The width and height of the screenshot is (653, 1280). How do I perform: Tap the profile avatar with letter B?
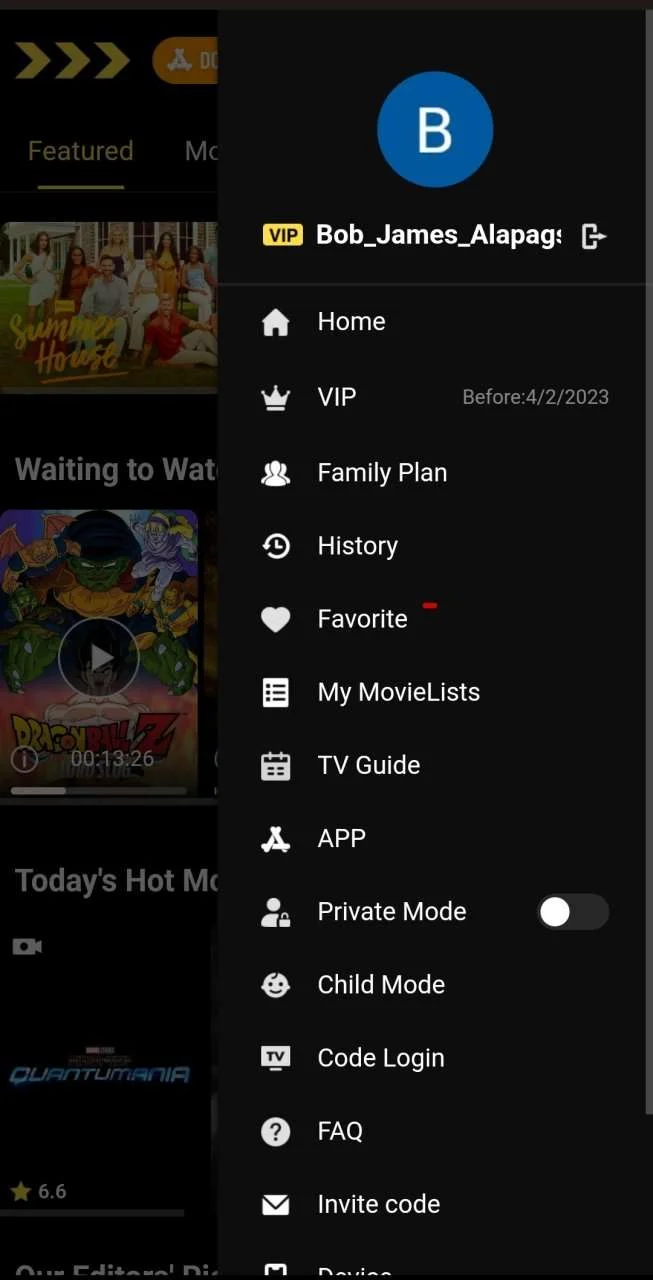(x=435, y=129)
